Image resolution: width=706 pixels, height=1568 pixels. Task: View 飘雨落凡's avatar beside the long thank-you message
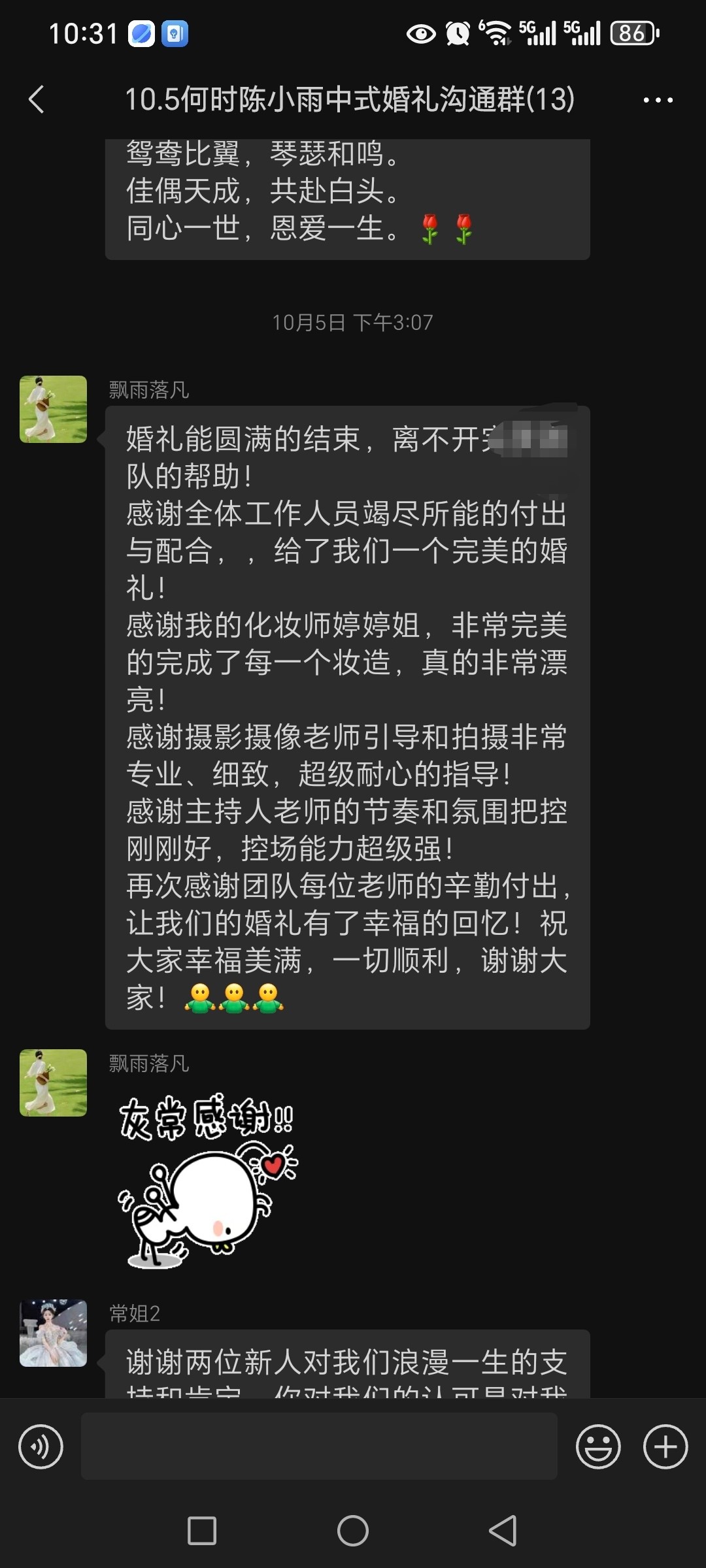click(53, 409)
